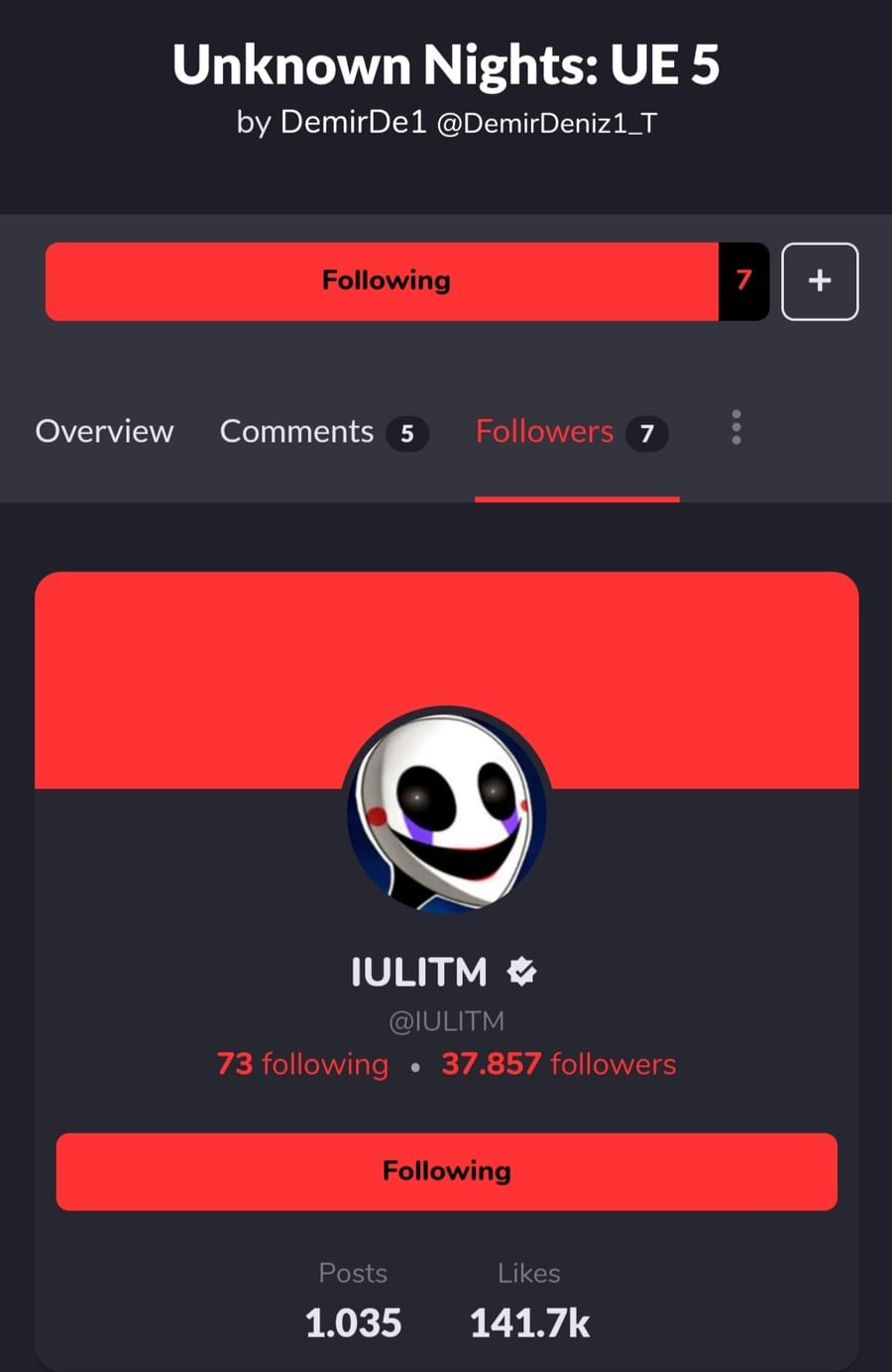Unfollow IULITM via the Following button
Screen dimensions: 892x1372
[x=446, y=1171]
